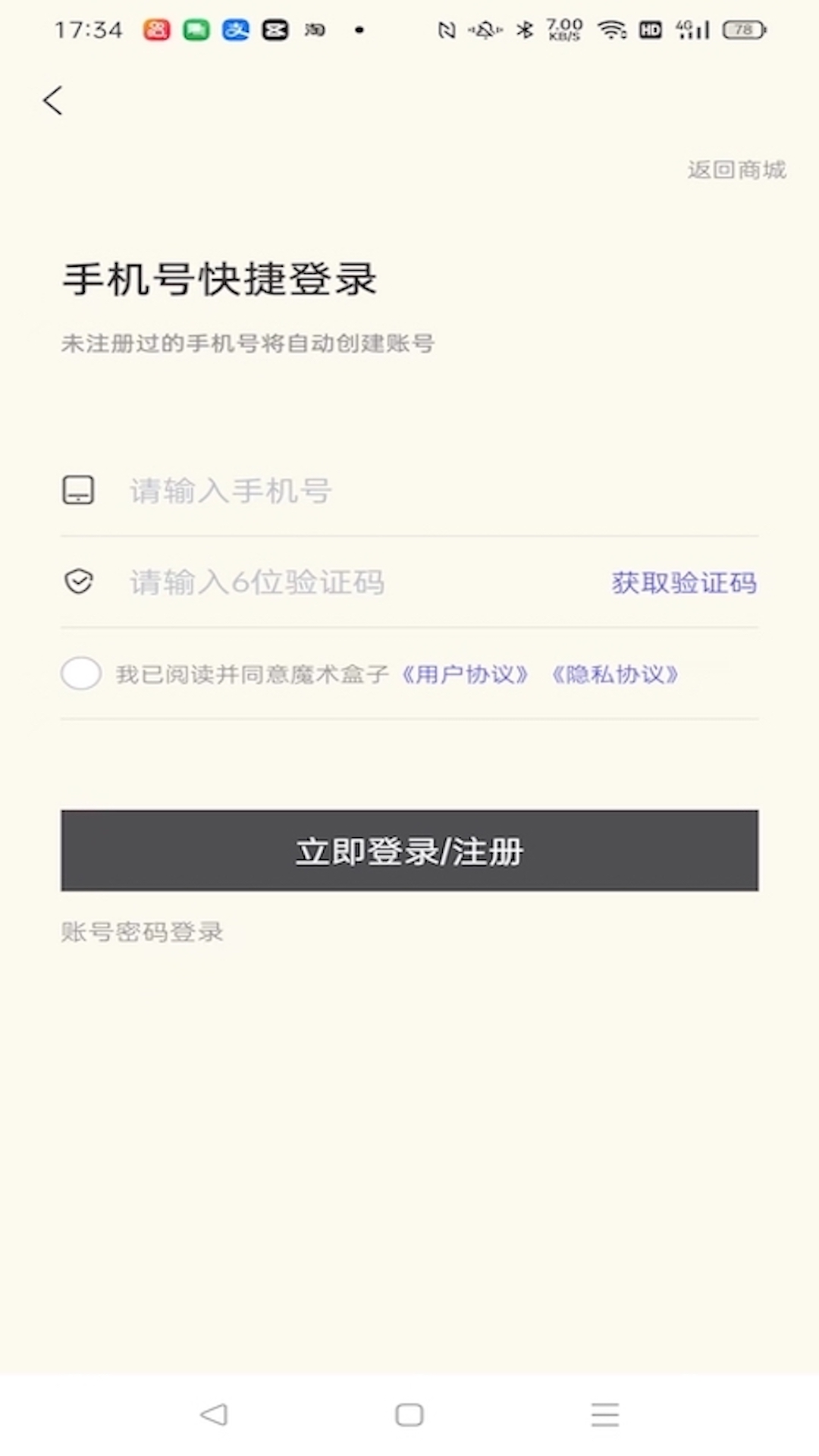Tap the 立即登录/注册 button
Viewport: 819px width, 1456px height.
click(409, 850)
